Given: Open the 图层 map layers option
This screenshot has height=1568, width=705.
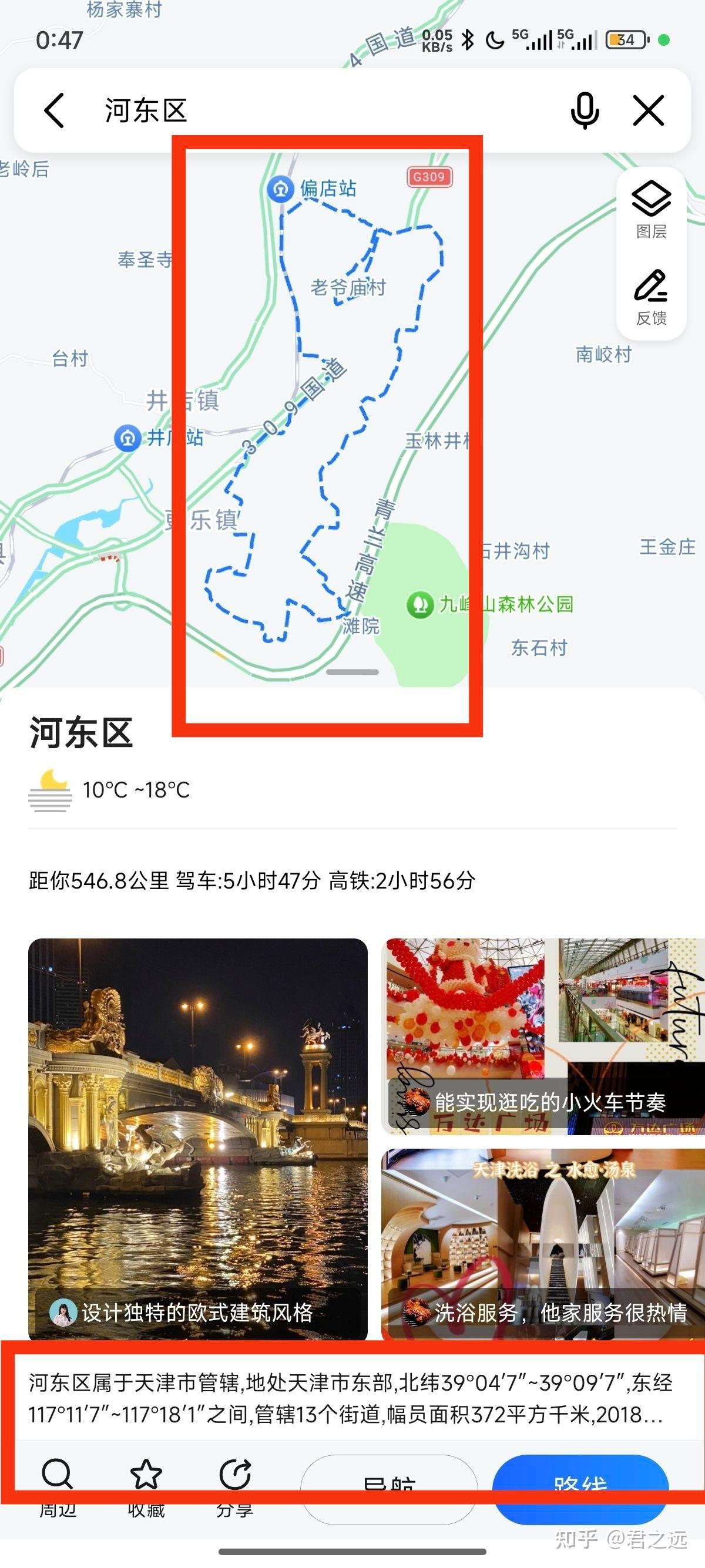Looking at the screenshot, I should click(x=652, y=210).
